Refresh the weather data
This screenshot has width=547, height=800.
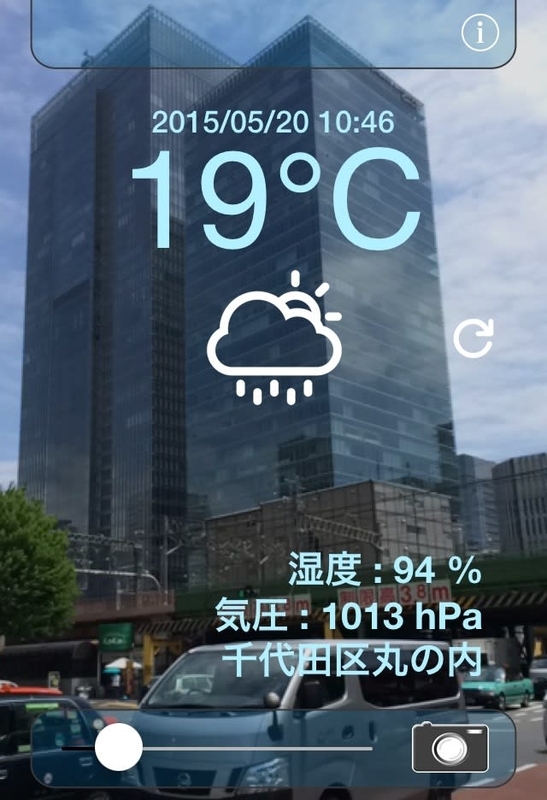[474, 338]
